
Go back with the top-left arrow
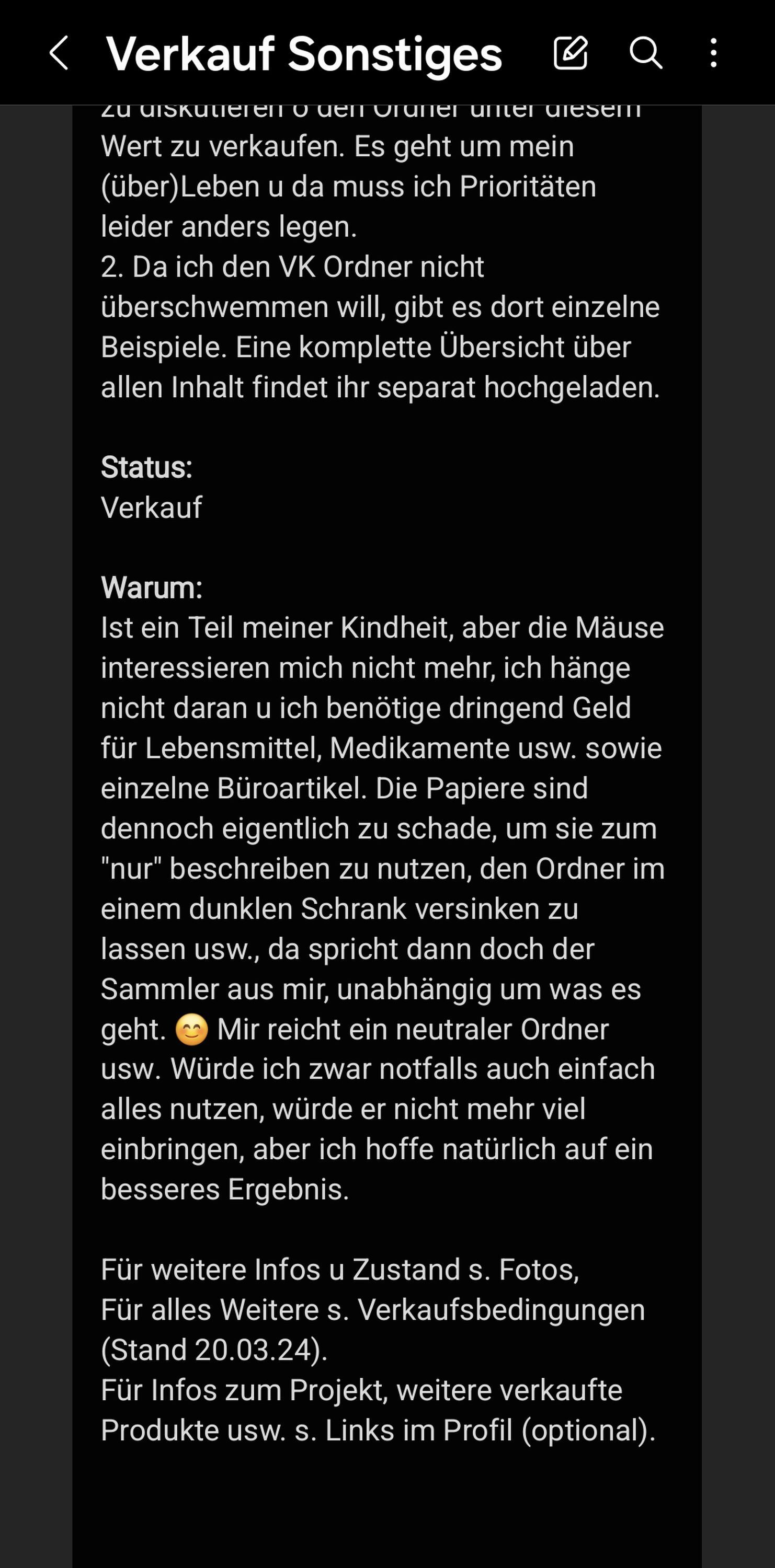tap(59, 53)
